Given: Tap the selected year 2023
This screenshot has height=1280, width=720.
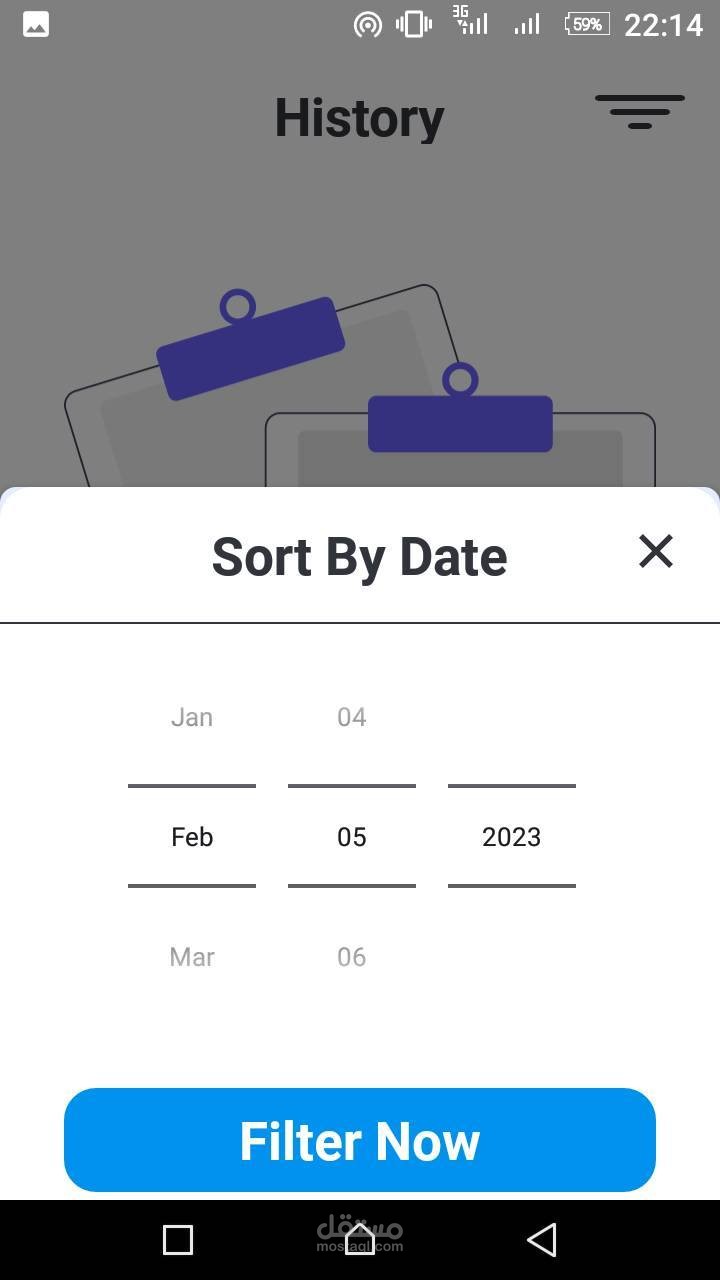Looking at the screenshot, I should click(511, 837).
